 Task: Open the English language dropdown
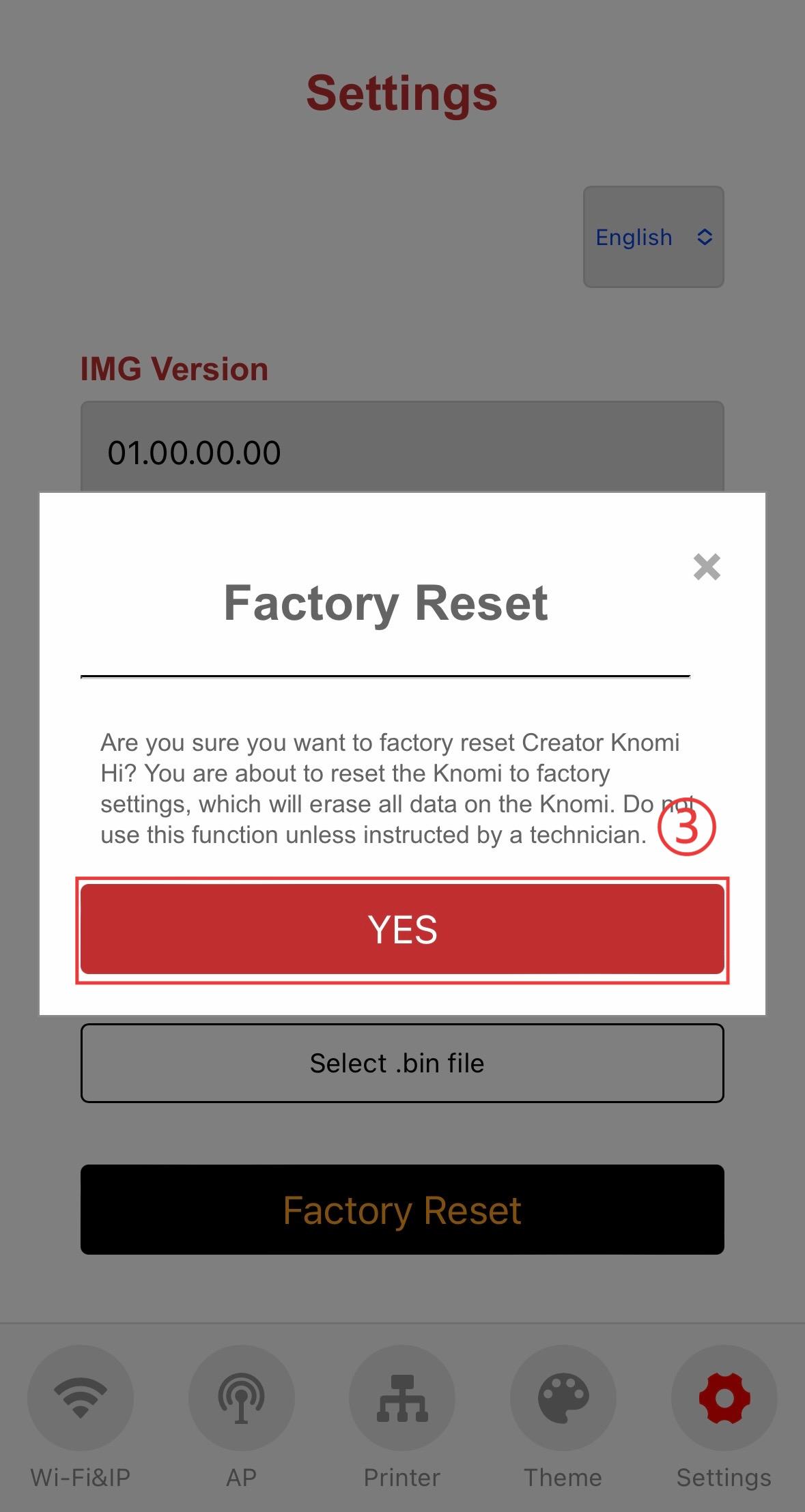point(653,237)
